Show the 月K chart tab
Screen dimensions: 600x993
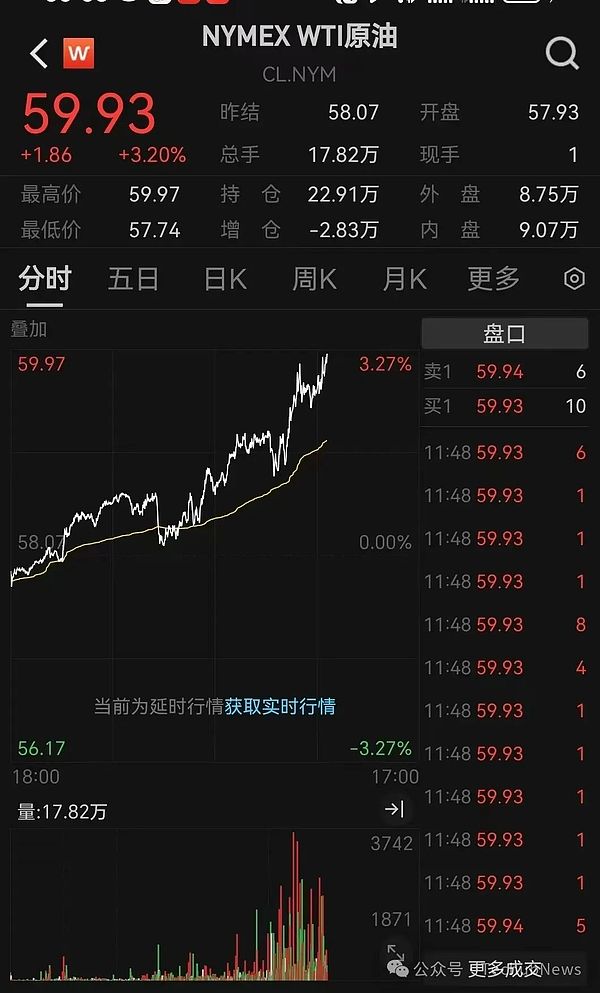tap(404, 279)
